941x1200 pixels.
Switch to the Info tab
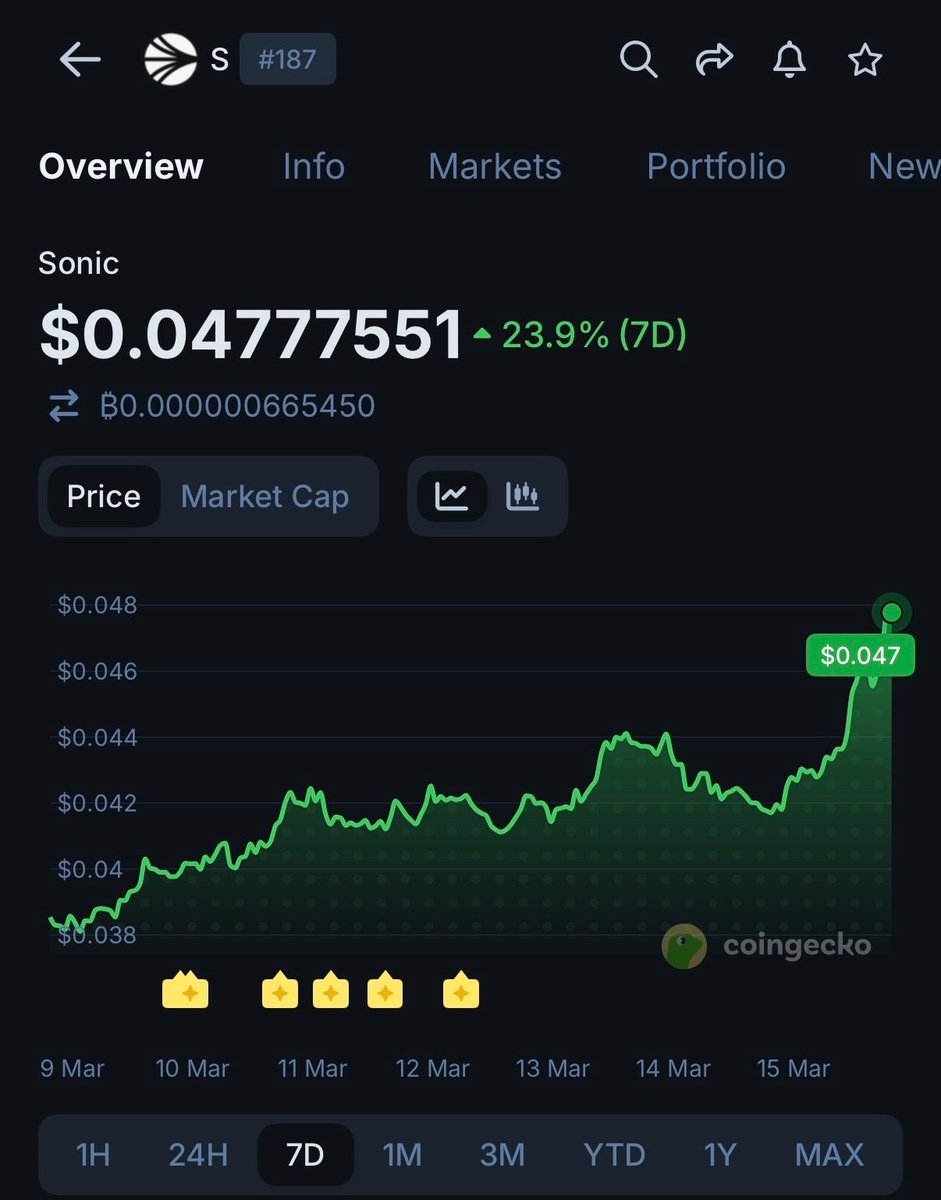[313, 166]
